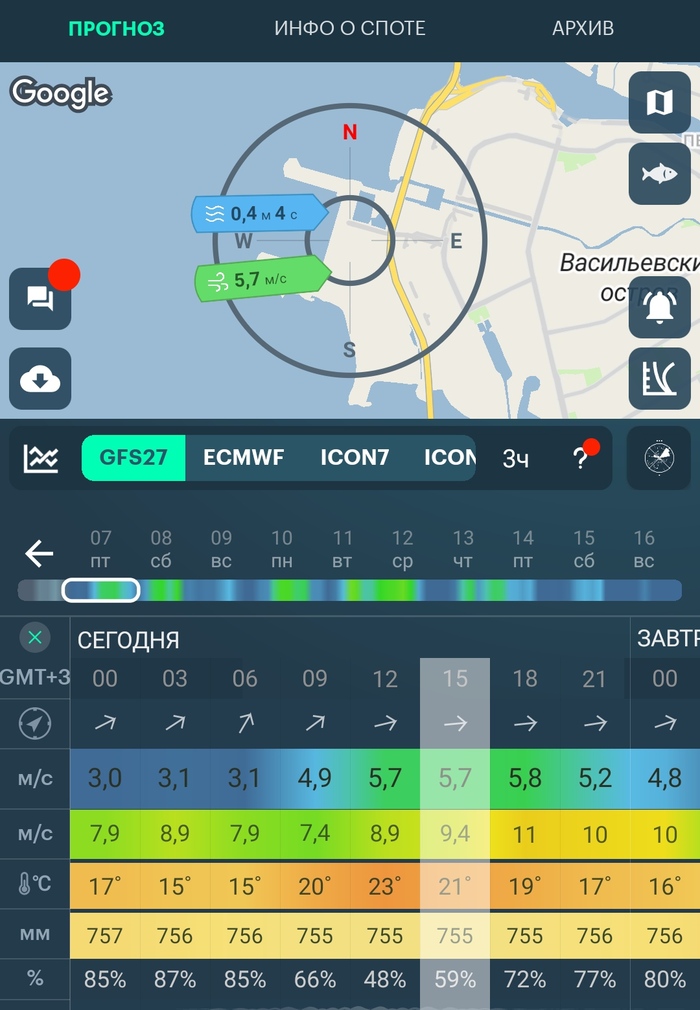Screen dimensions: 700x1010
Task: Jump to day 10 пн
Action: 281,549
